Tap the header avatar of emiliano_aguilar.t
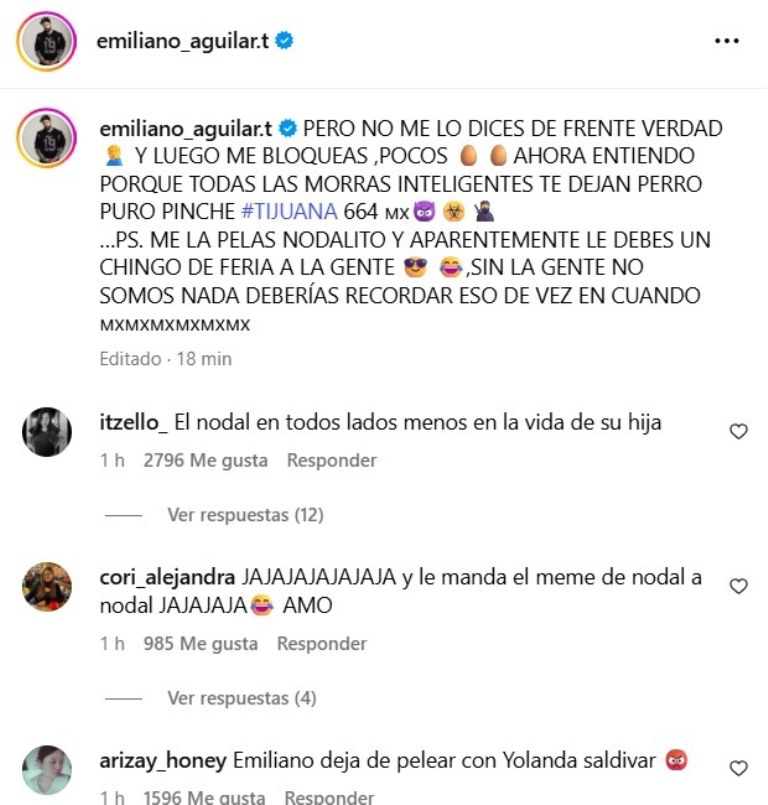The height and width of the screenshot is (805, 768). coord(47,42)
